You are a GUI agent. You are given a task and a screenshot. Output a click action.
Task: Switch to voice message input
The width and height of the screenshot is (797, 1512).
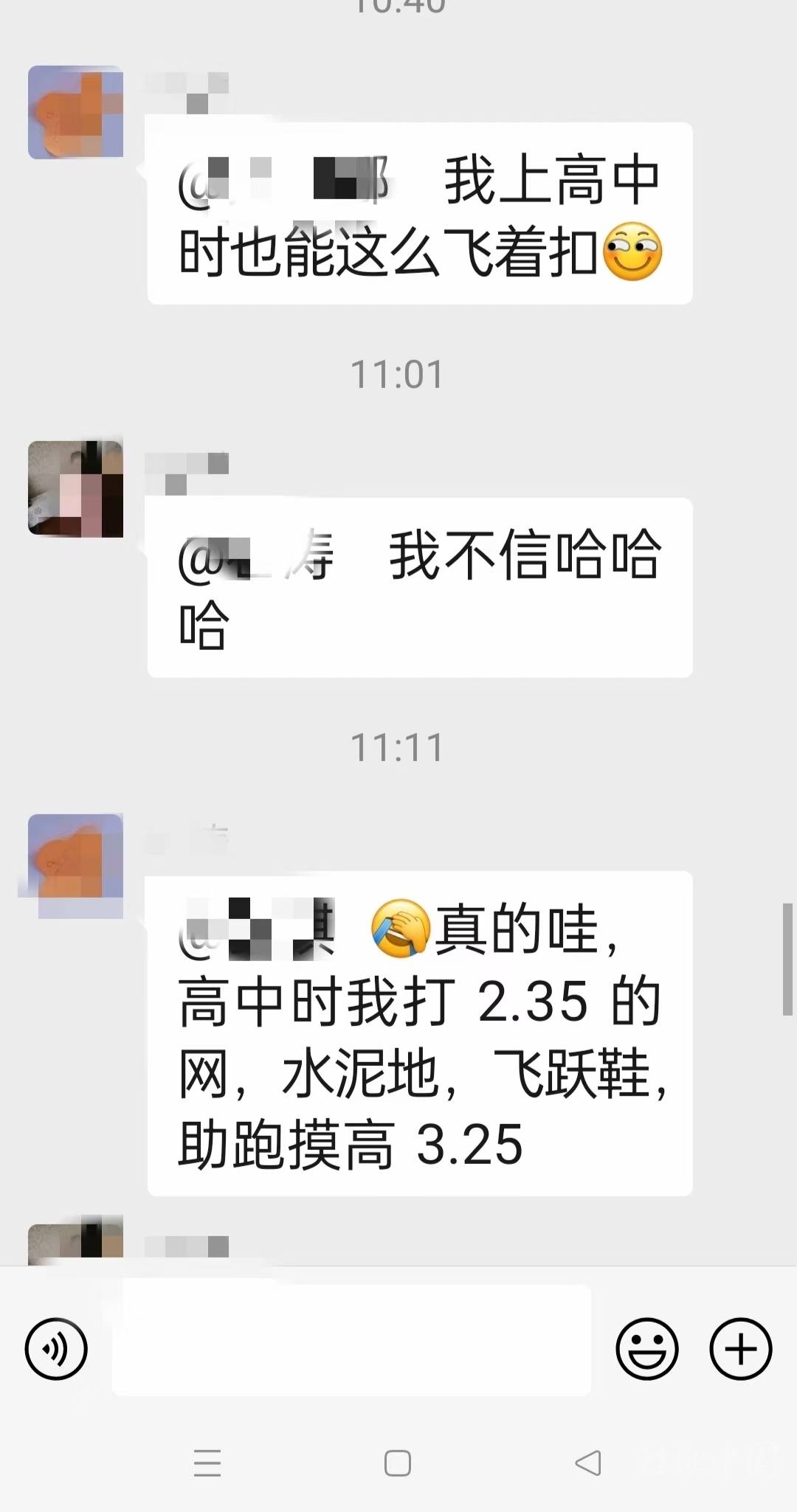click(x=56, y=1349)
